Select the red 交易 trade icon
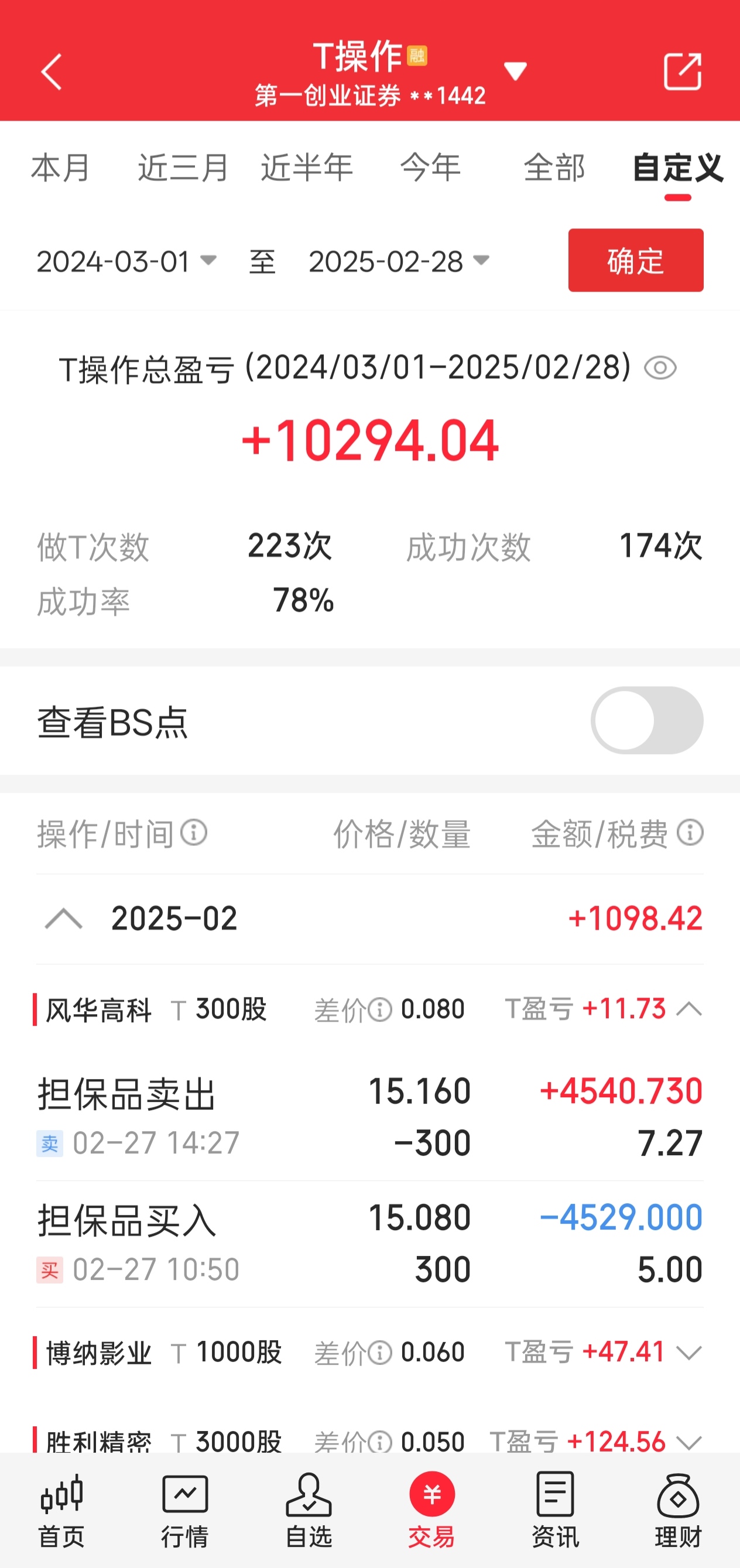The height and width of the screenshot is (1568, 740). click(x=432, y=1509)
